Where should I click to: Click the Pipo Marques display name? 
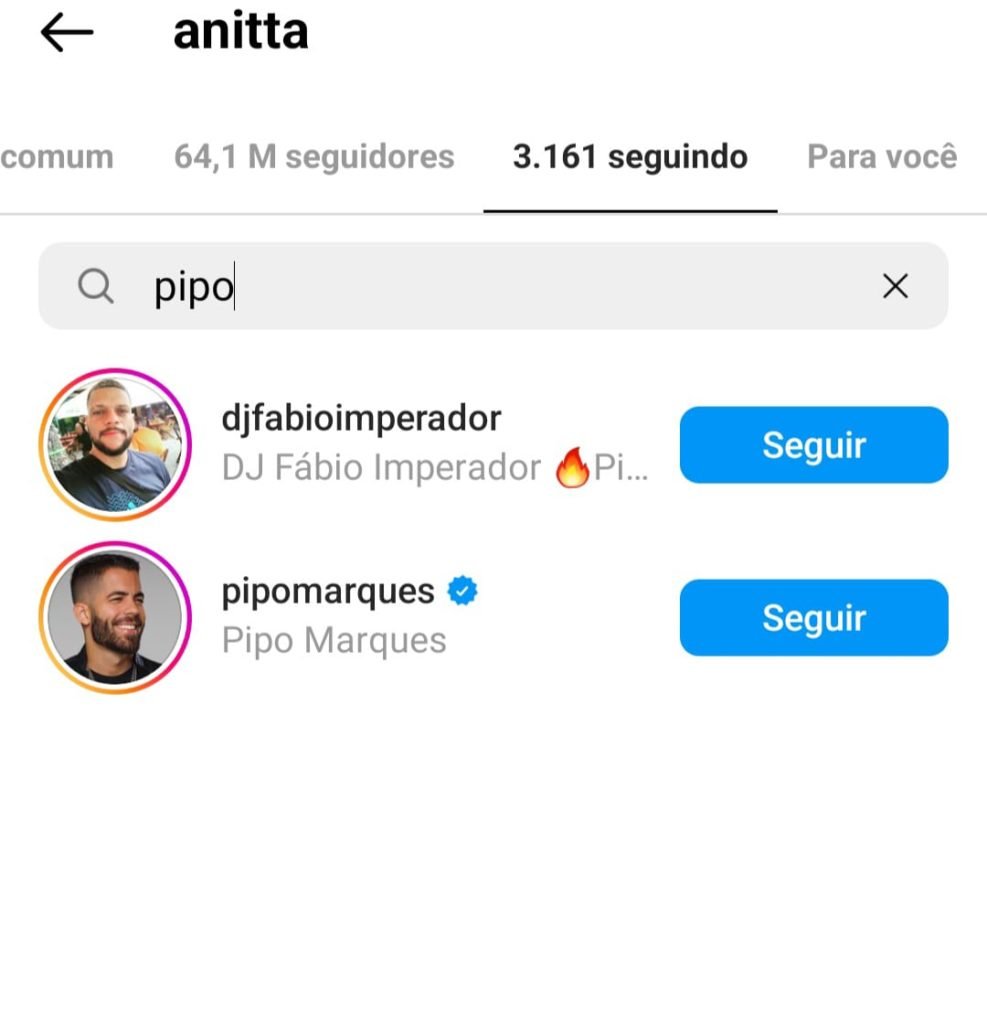[334, 641]
